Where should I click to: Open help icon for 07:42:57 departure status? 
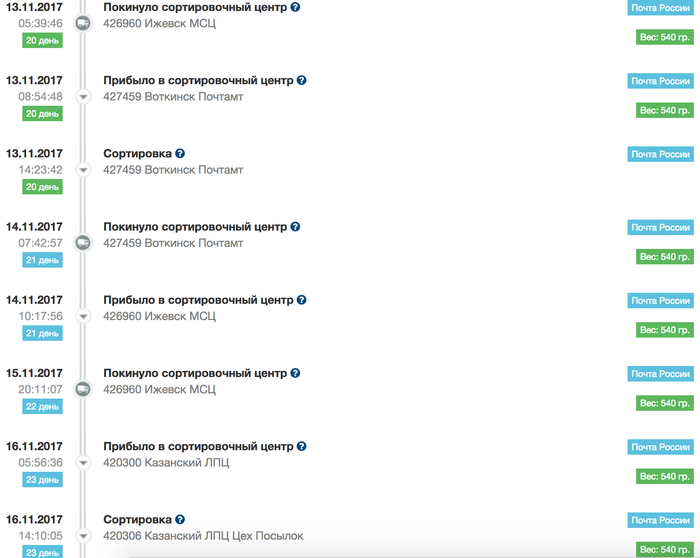coord(294,227)
